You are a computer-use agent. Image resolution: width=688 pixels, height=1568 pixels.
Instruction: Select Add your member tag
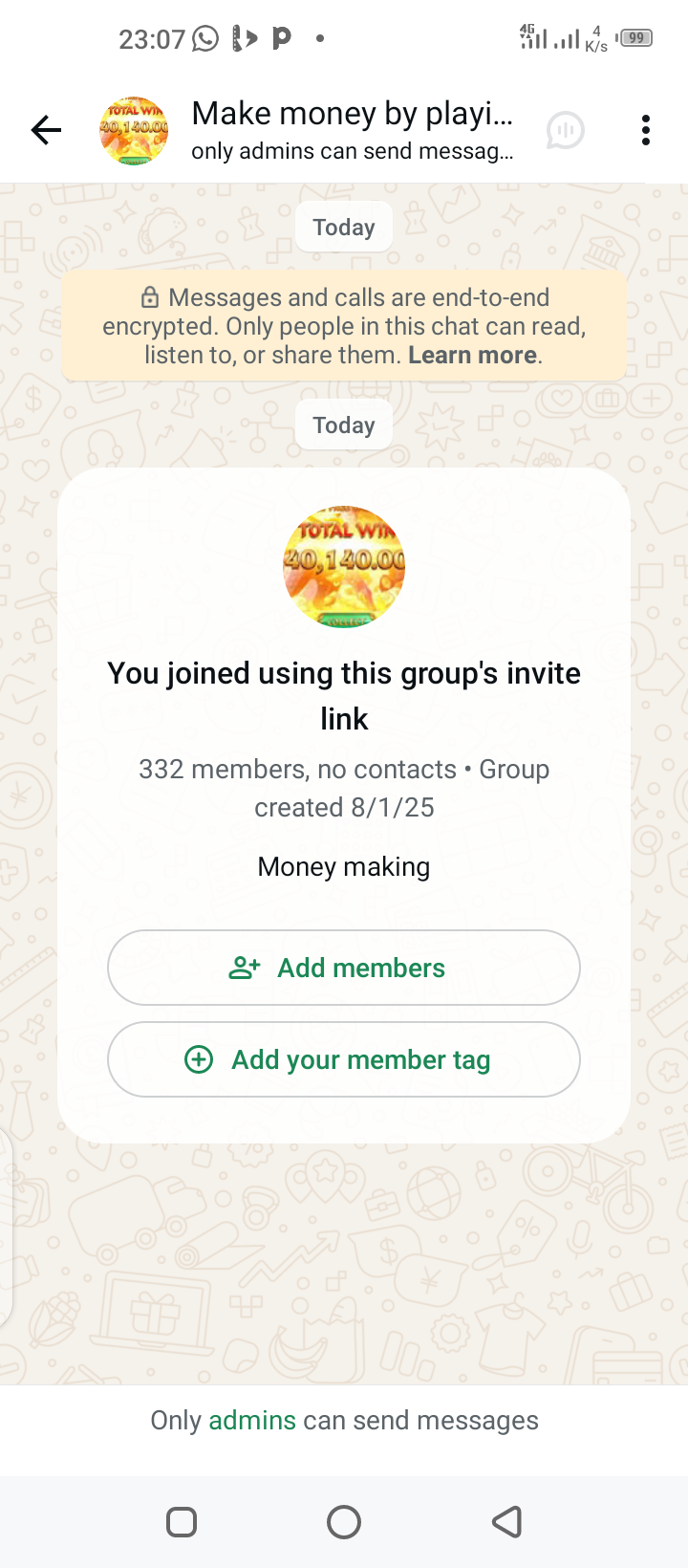point(344,1059)
